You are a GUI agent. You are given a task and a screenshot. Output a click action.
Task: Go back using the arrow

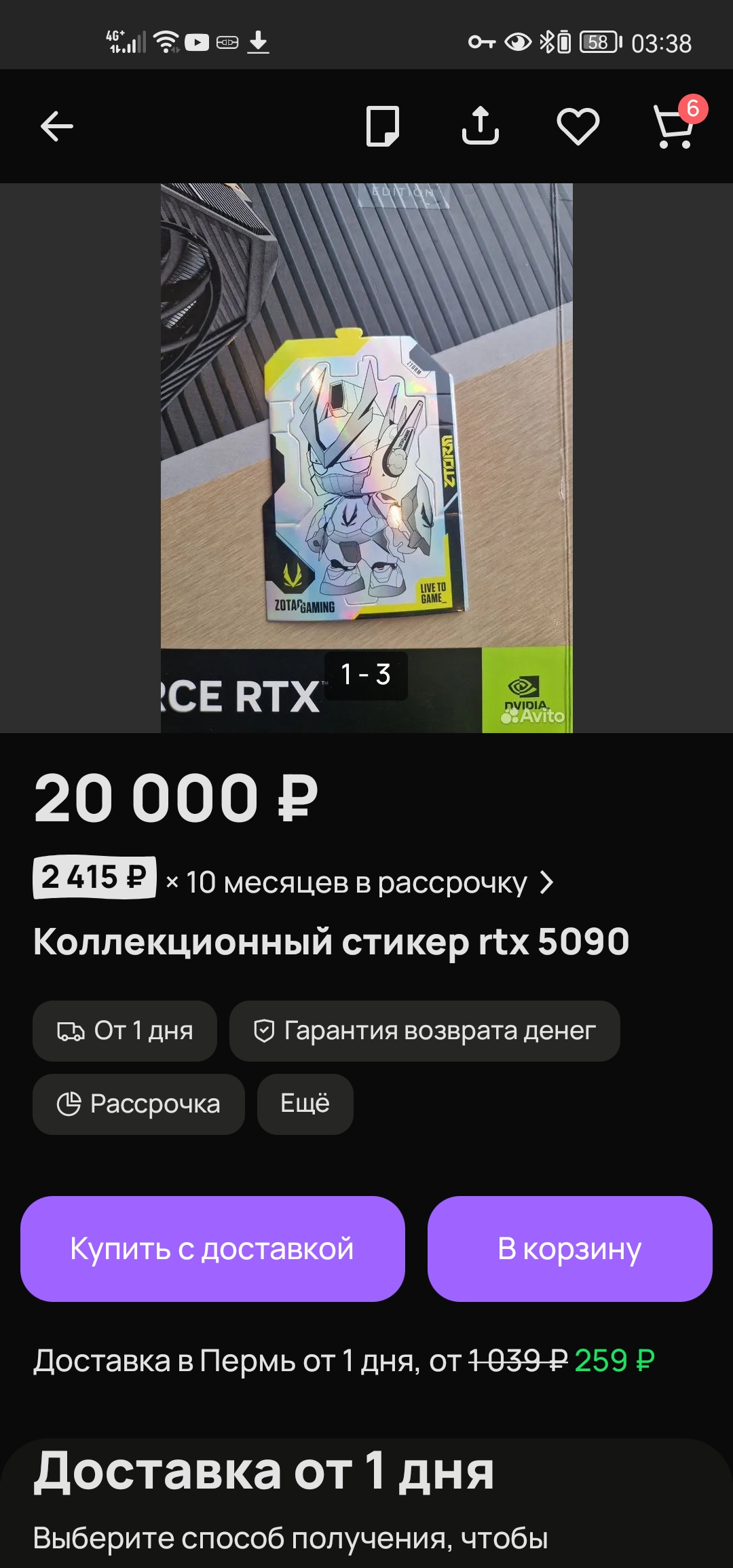(57, 126)
